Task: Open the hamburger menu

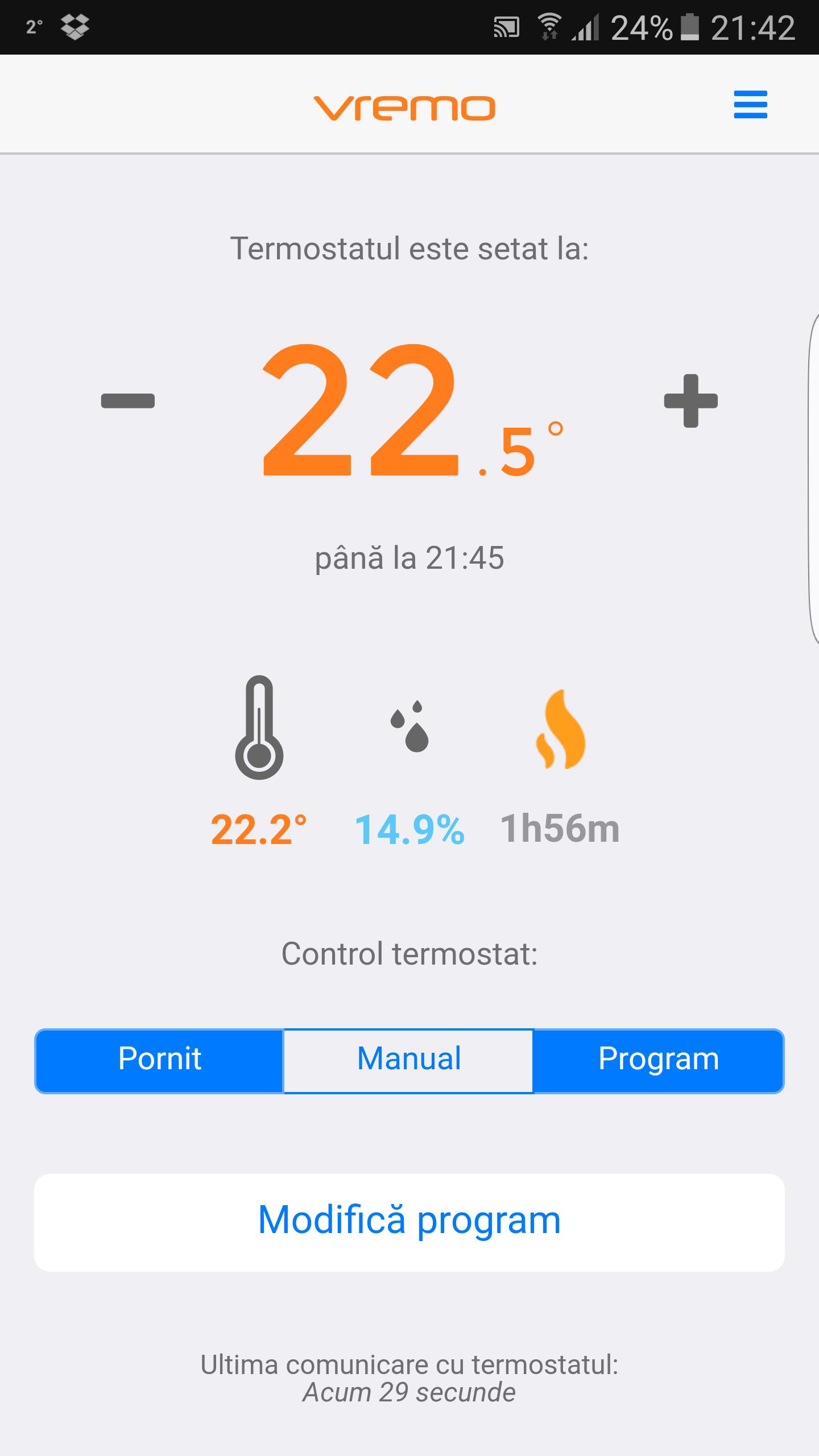Action: point(750,105)
